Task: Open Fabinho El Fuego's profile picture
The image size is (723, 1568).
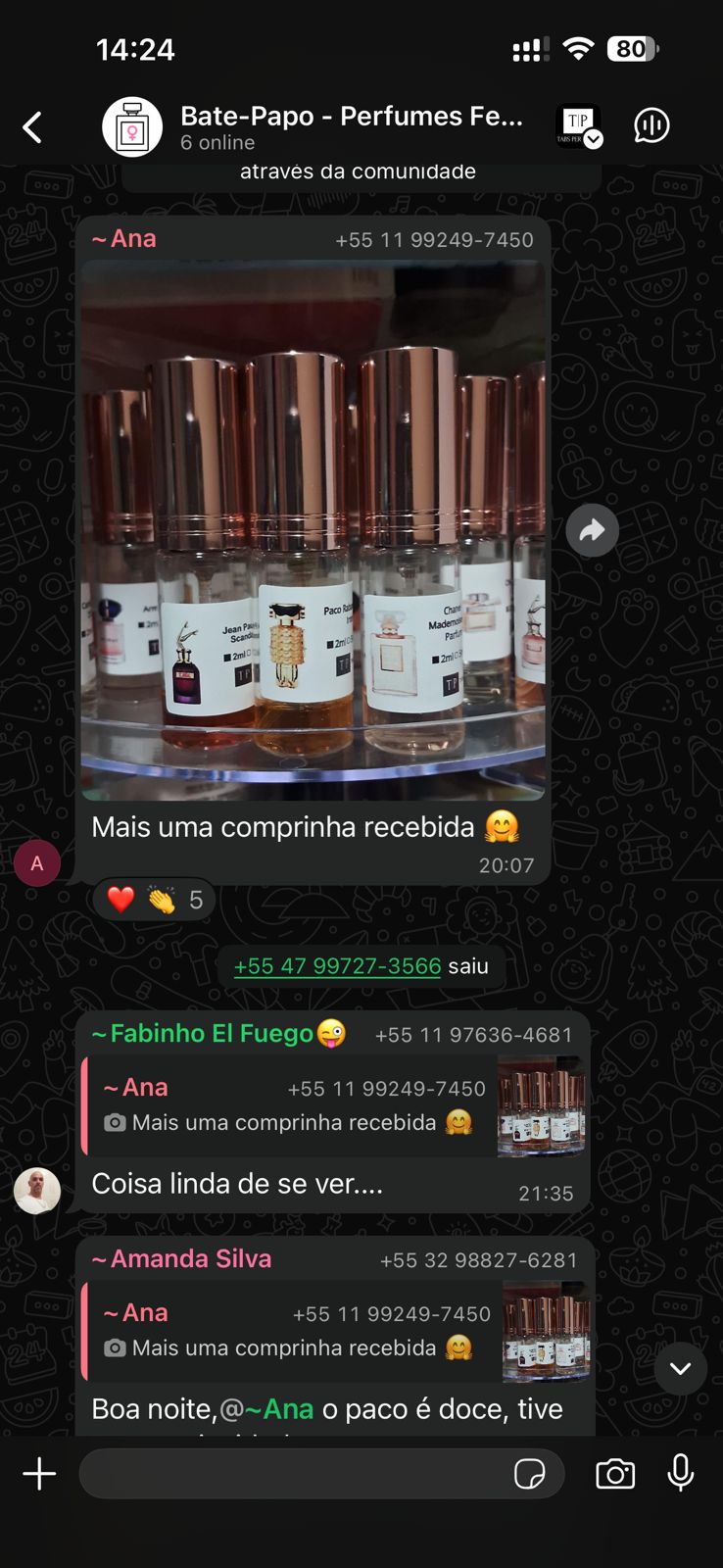Action: (x=37, y=1191)
